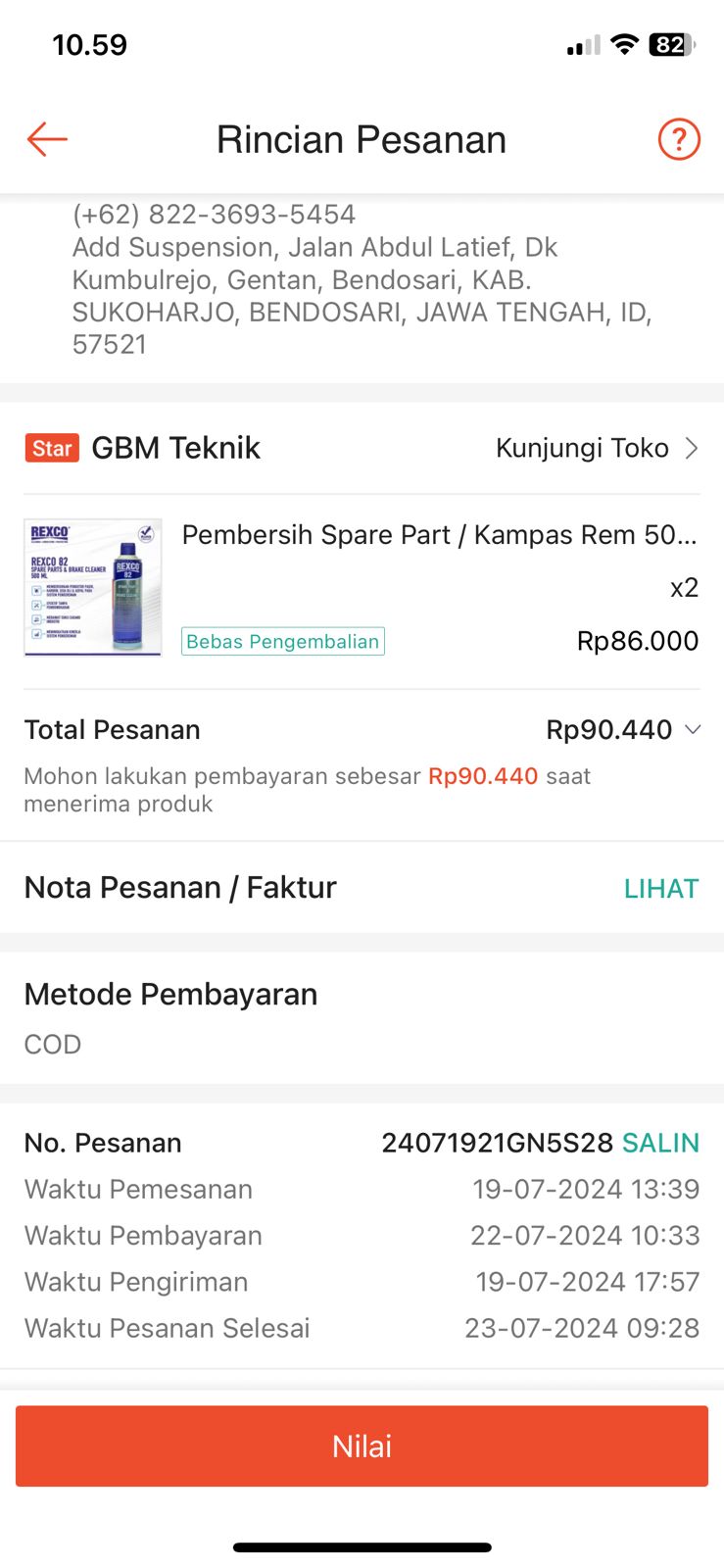This screenshot has width=724, height=1568.
Task: Visit the GBM Teknik store
Action: (x=596, y=449)
